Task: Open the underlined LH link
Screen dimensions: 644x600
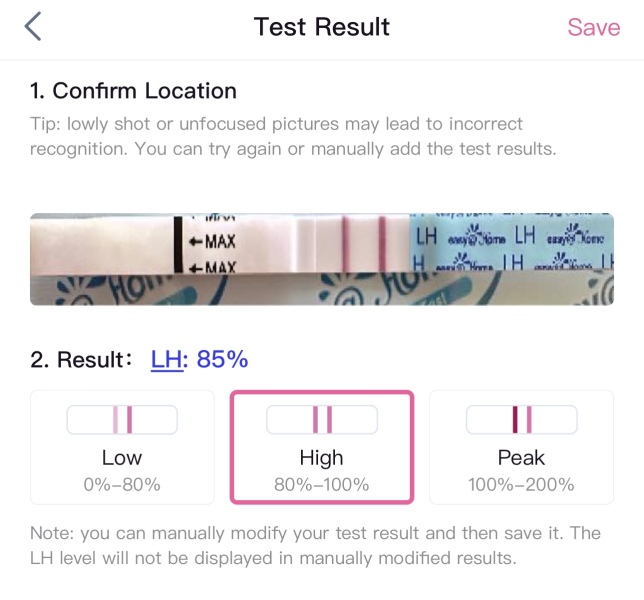Action: (167, 359)
